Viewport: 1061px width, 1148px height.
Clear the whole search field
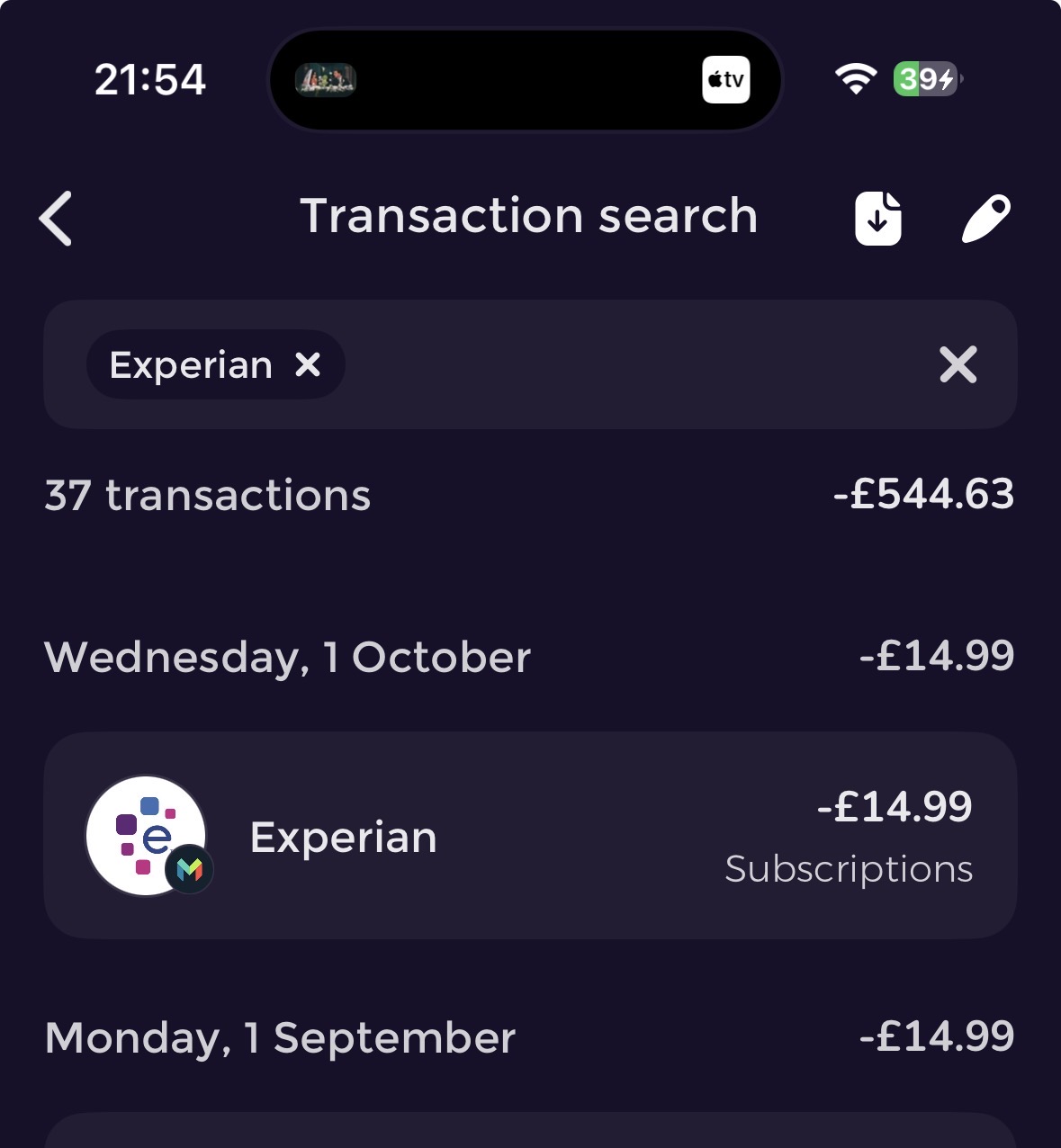[x=958, y=364]
